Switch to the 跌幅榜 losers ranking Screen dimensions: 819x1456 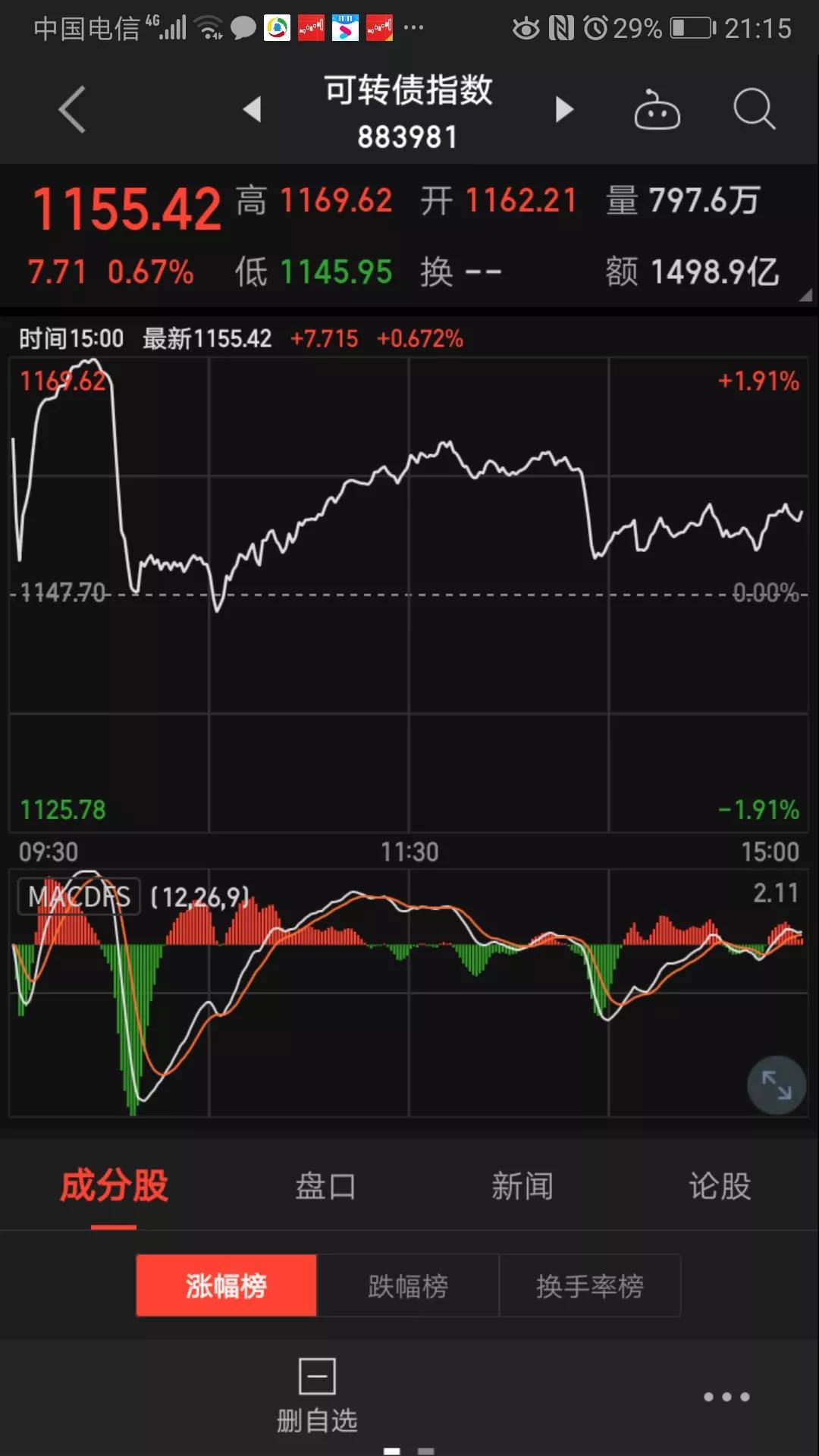point(406,1285)
